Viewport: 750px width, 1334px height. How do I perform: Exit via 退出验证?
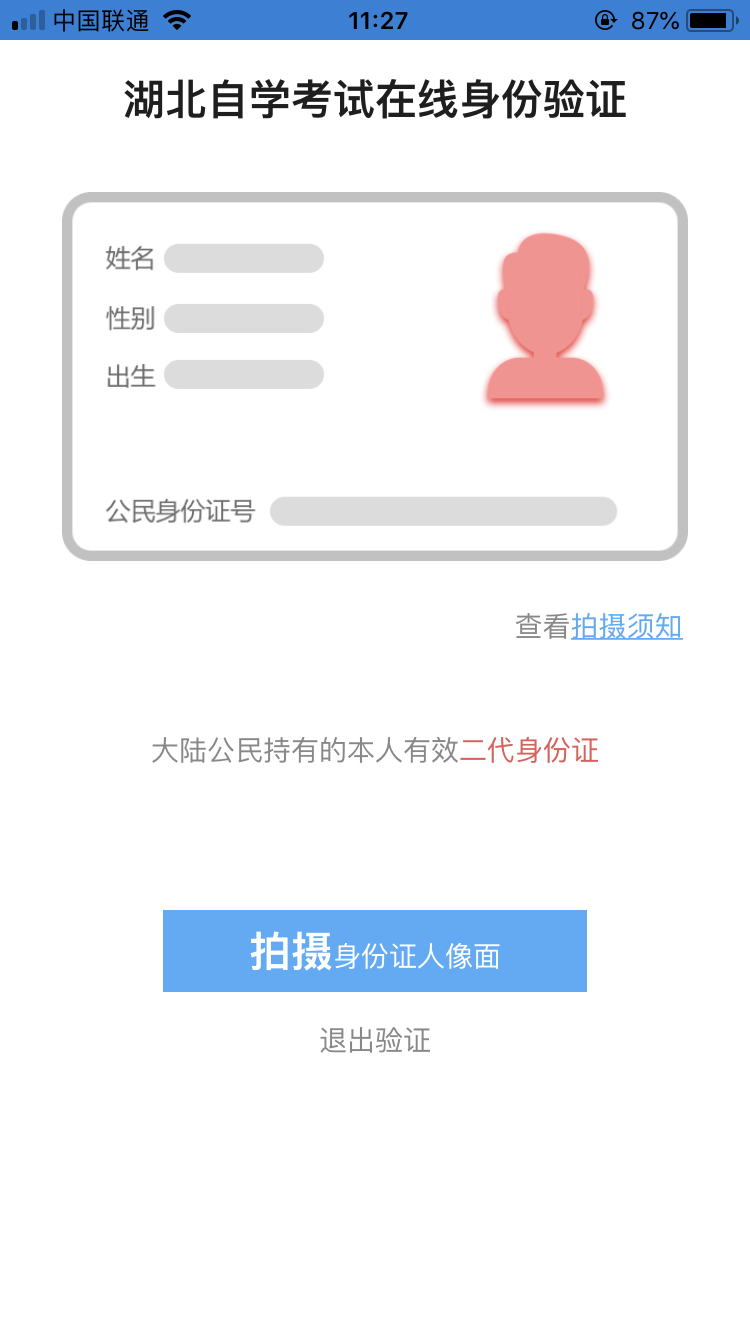click(x=375, y=1041)
